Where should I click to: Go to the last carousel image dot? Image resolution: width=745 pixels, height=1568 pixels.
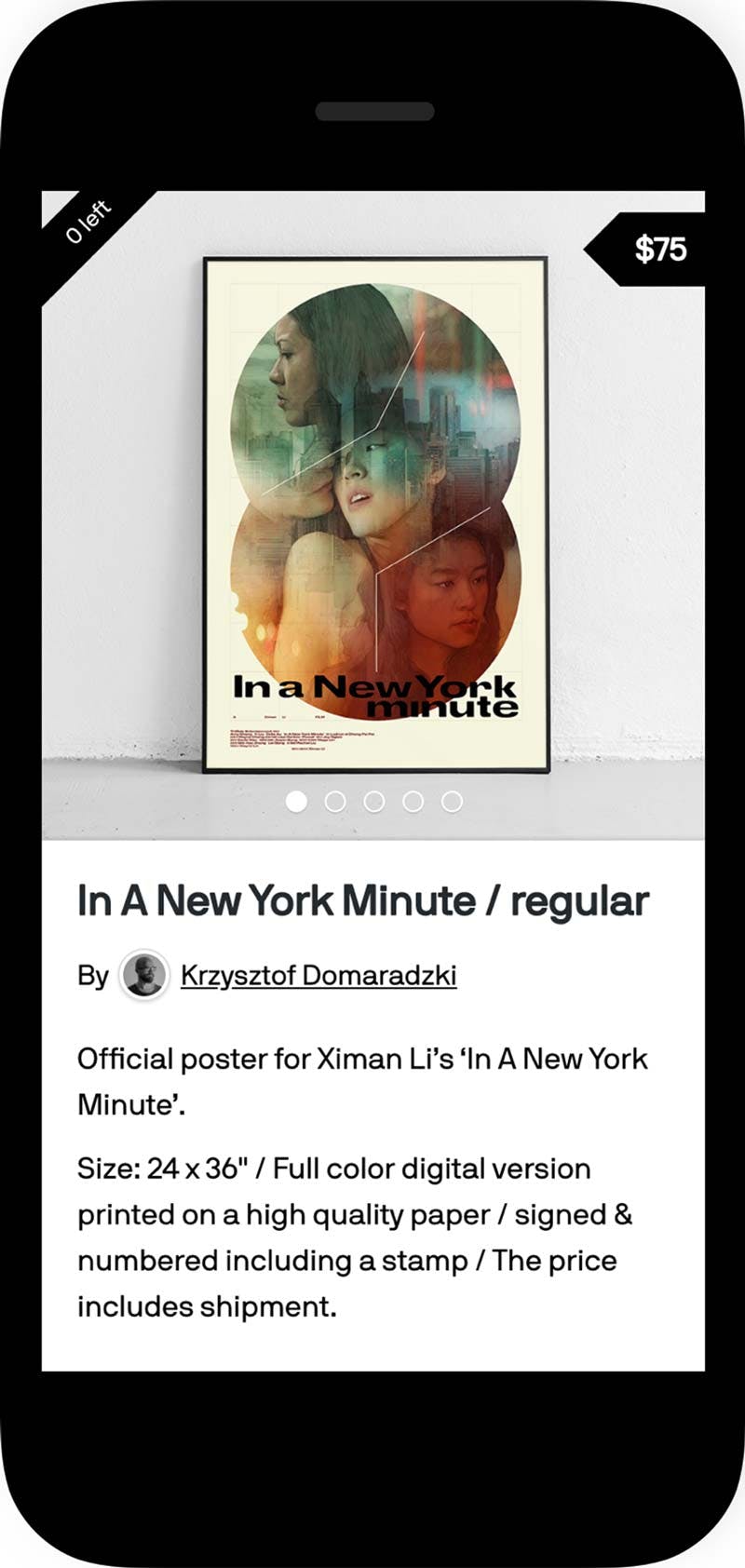[452, 802]
